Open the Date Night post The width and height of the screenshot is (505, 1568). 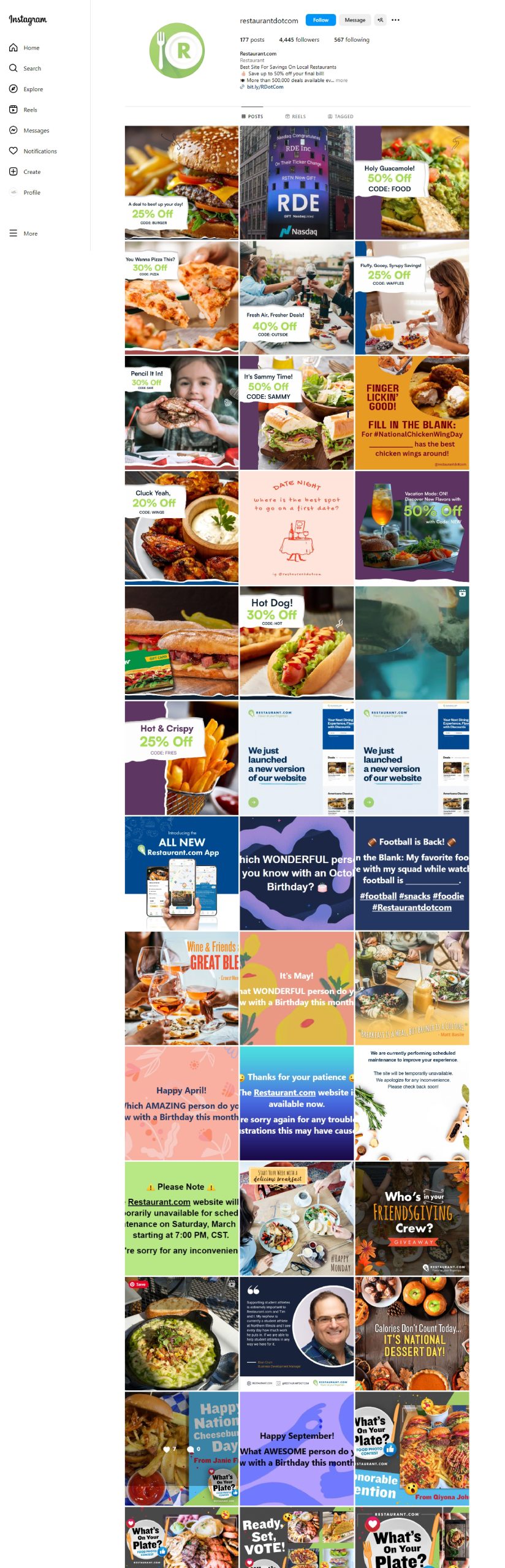pyautogui.click(x=297, y=527)
